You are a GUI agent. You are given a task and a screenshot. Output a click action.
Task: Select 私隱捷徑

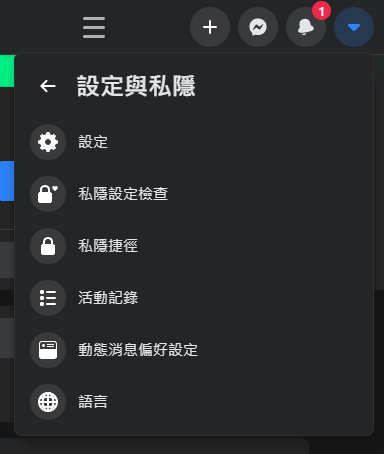(194, 246)
